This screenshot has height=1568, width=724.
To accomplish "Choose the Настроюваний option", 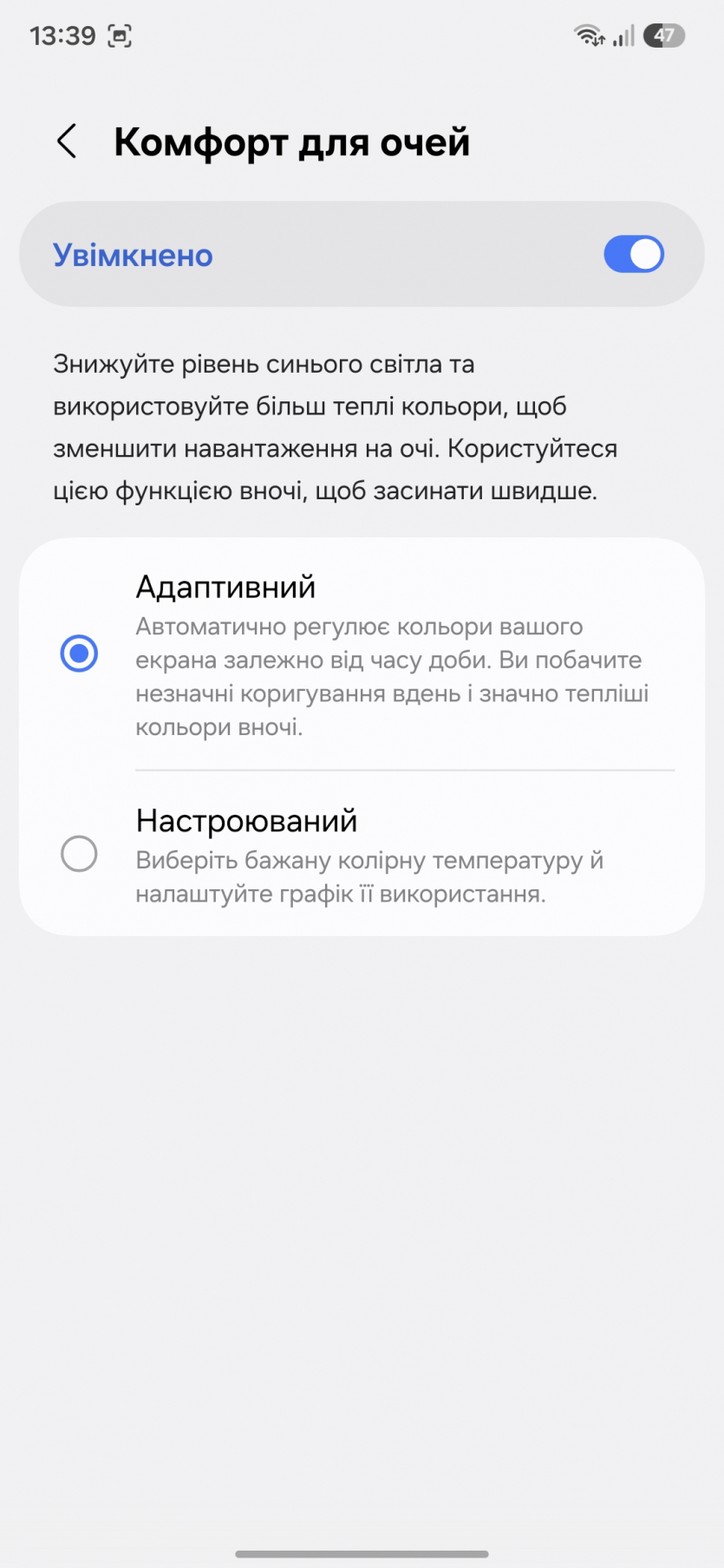I will tap(79, 854).
